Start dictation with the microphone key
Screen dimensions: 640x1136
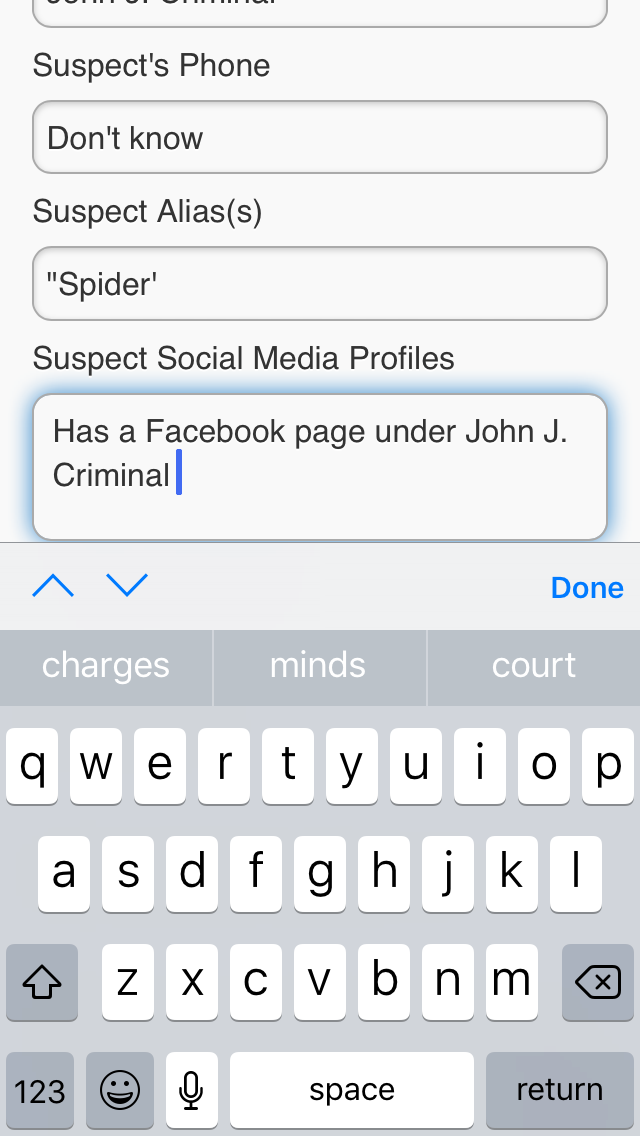191,1090
